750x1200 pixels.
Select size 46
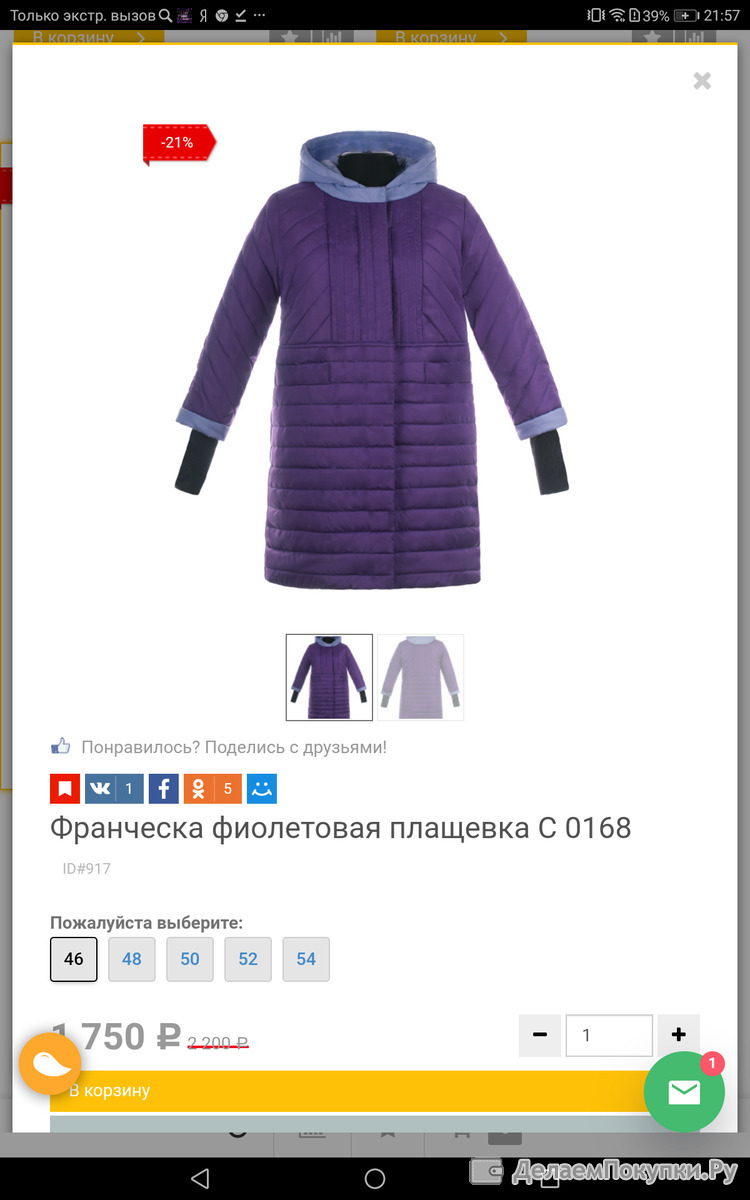point(74,959)
